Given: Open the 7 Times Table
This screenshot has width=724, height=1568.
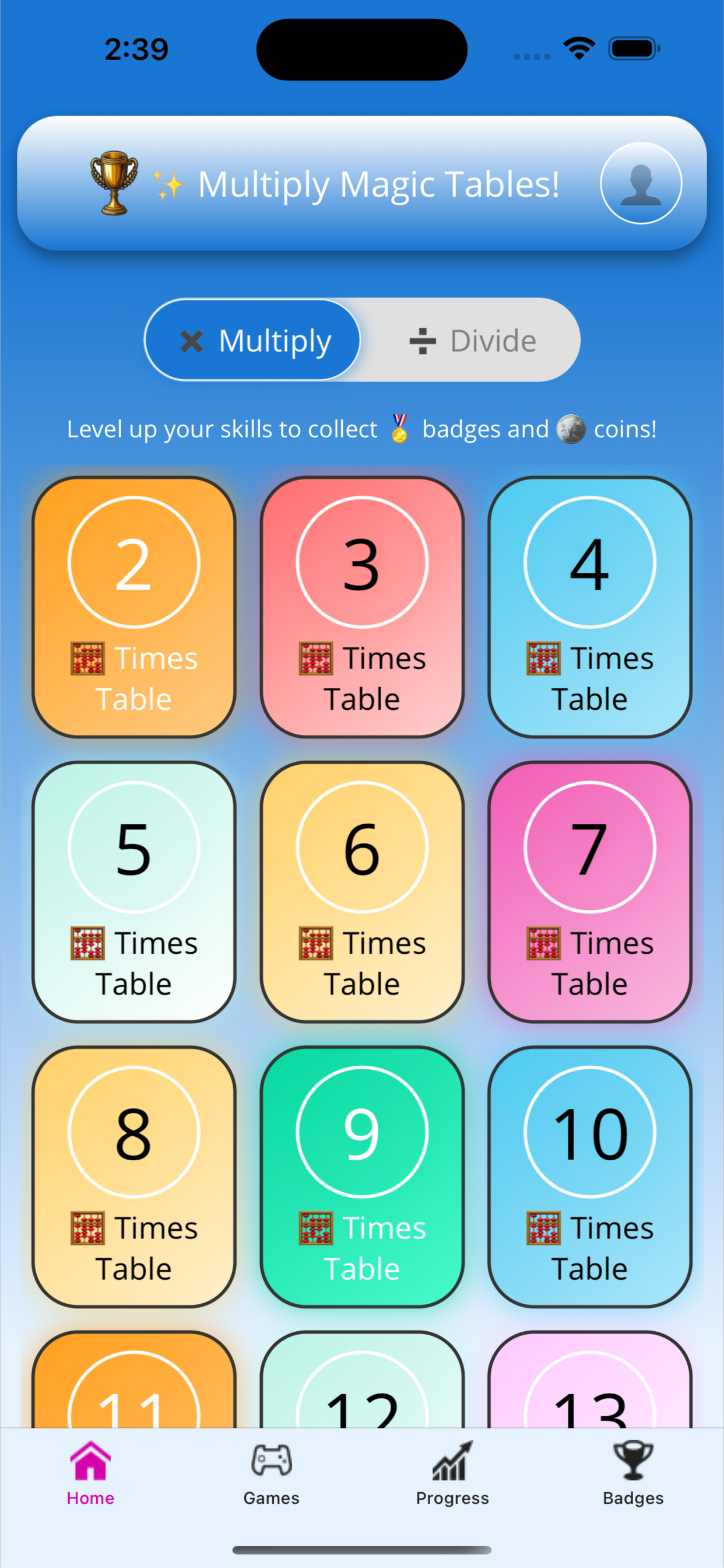Looking at the screenshot, I should (x=589, y=888).
